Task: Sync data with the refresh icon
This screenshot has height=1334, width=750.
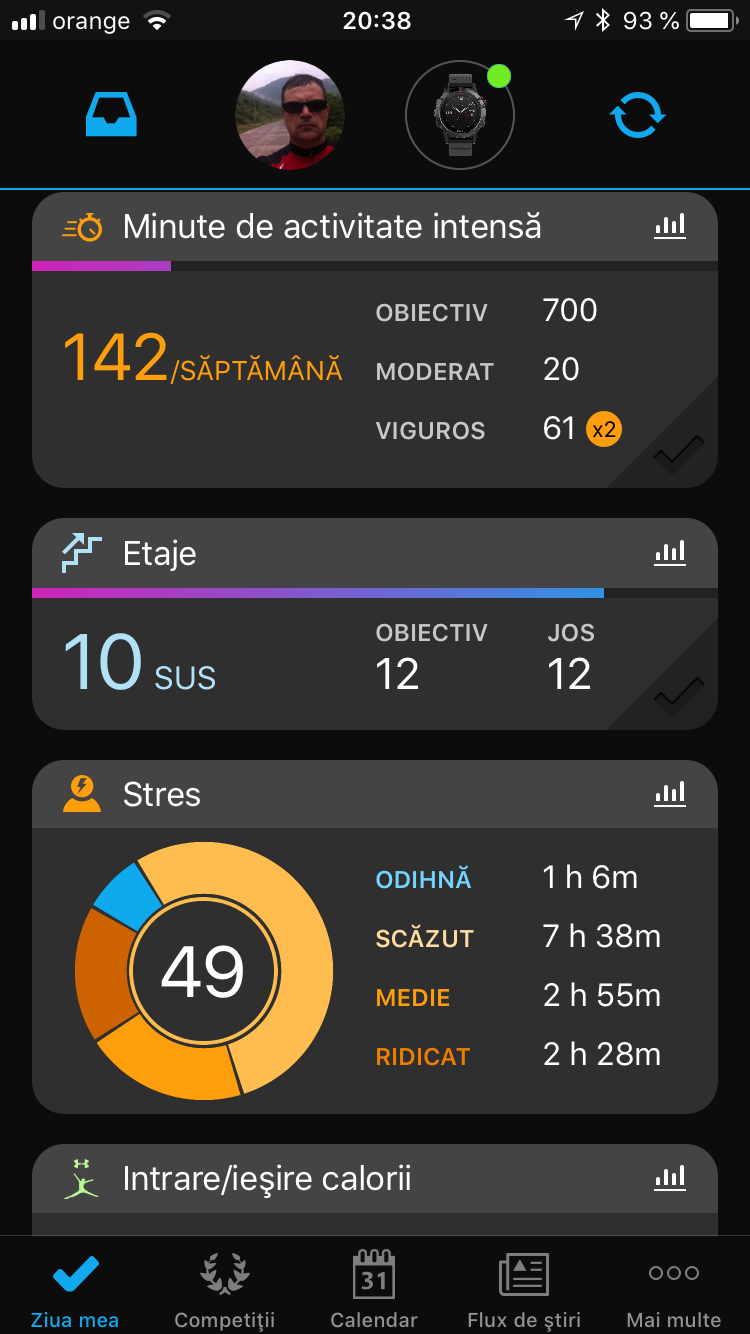Action: coord(637,116)
